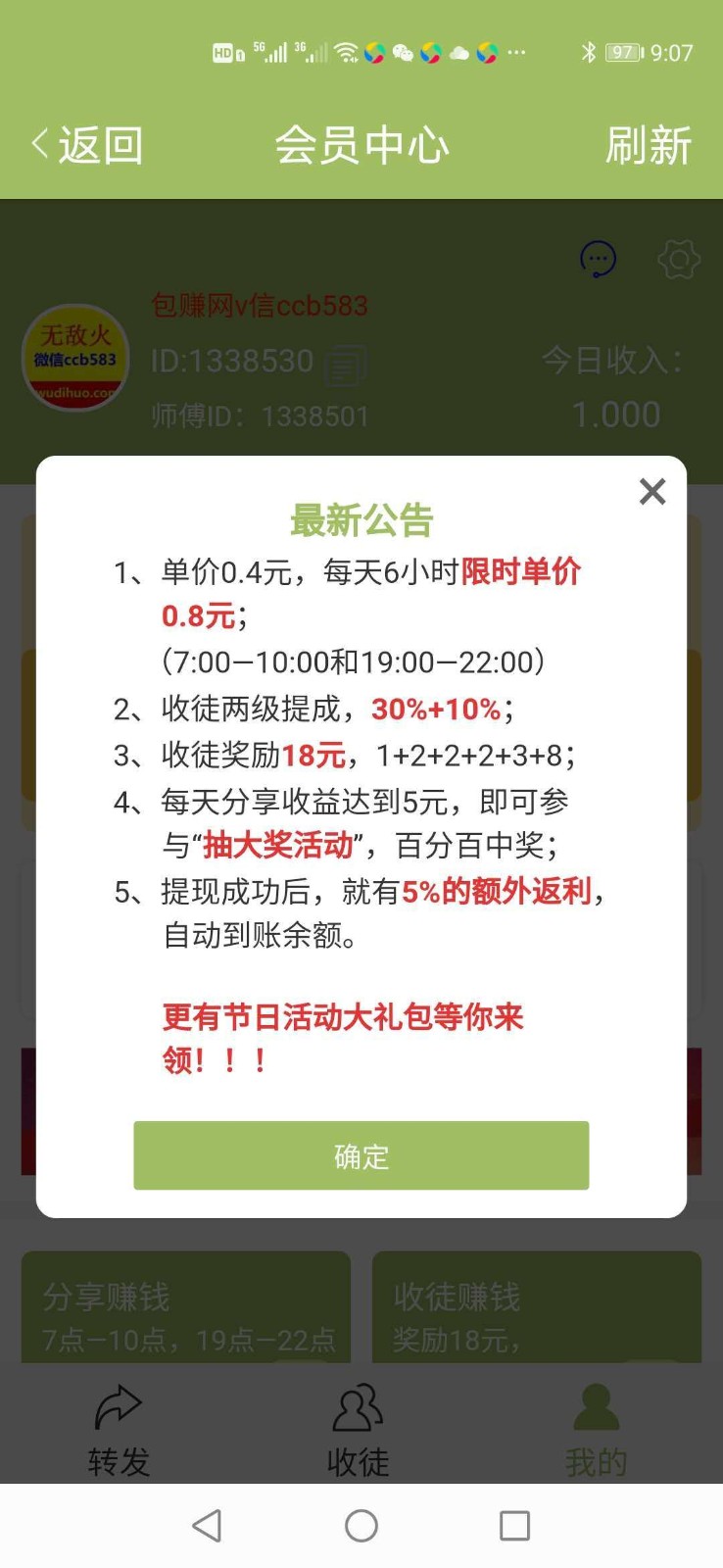Switch to the 收徒 tab
Image resolution: width=723 pixels, height=1568 pixels.
359,1431
